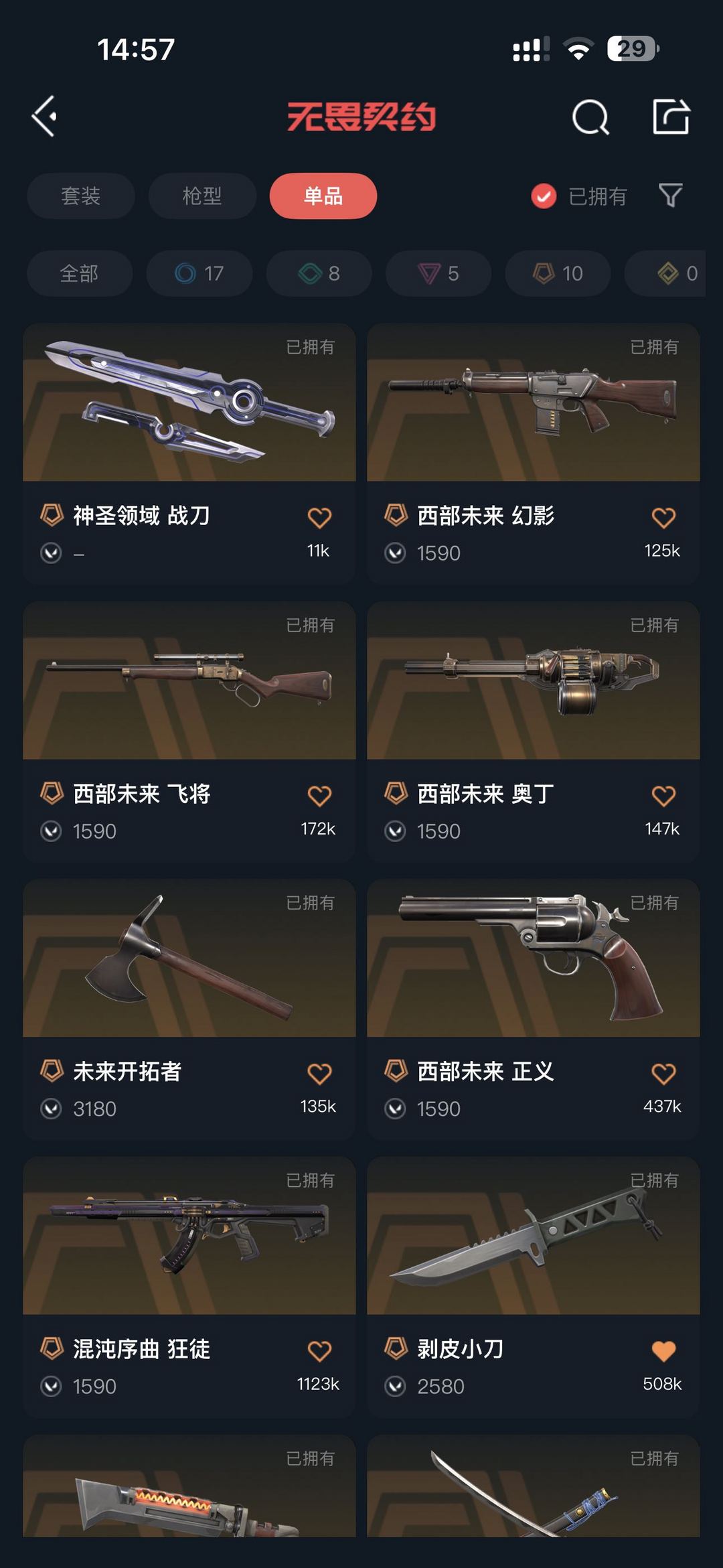The image size is (723, 1568).
Task: Switch to the 套装 tab
Action: (81, 196)
